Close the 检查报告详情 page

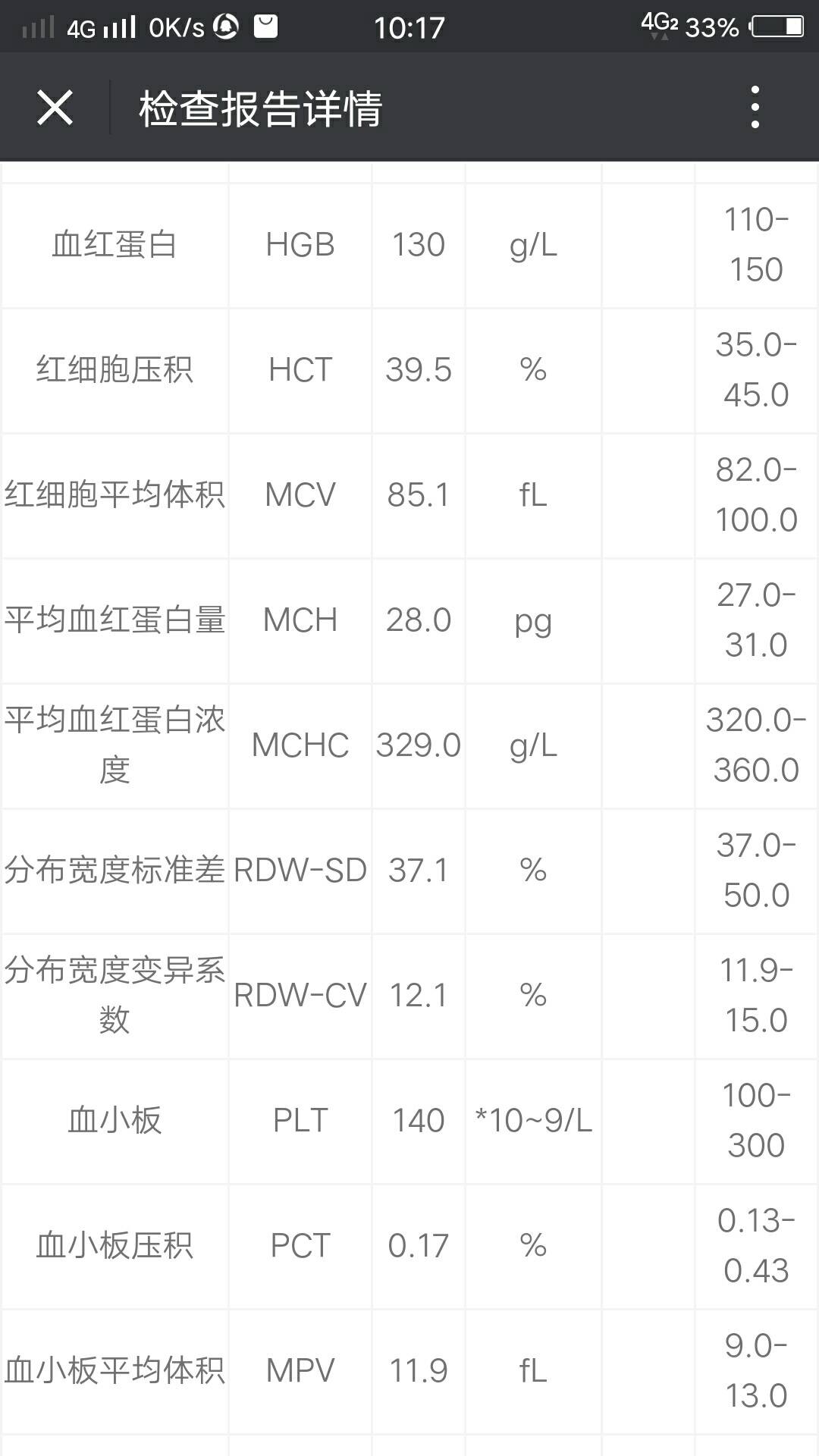[55, 107]
